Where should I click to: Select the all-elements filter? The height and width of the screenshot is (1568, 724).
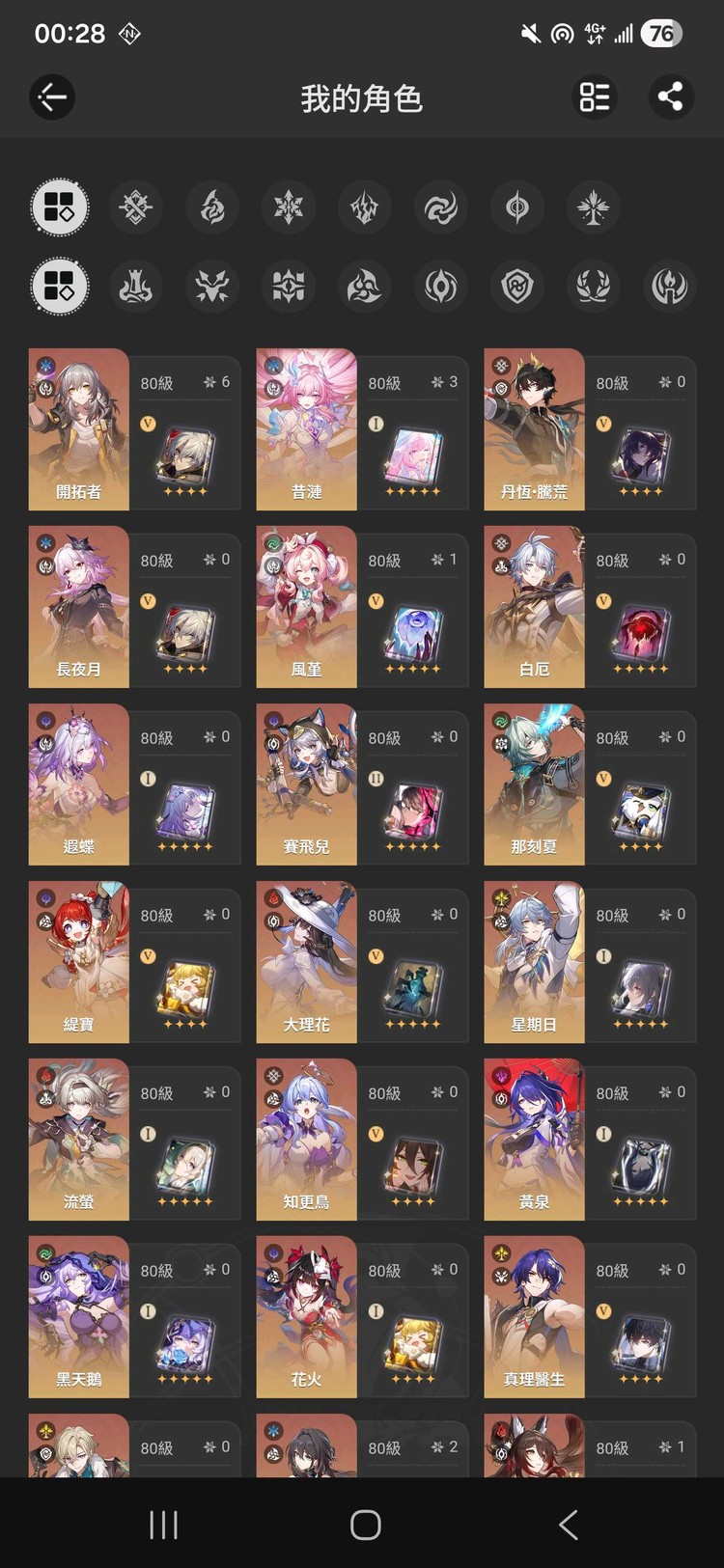[x=60, y=206]
